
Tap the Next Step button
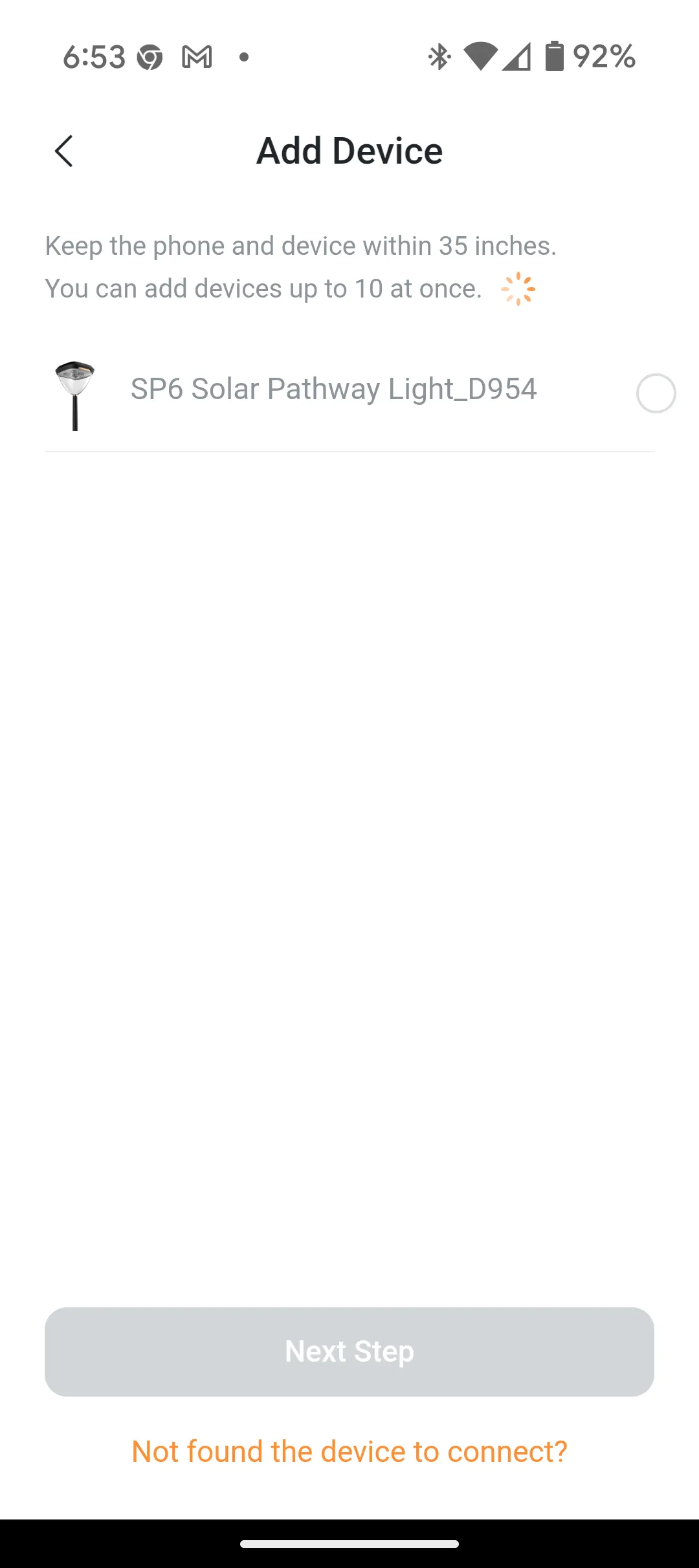pos(349,1351)
